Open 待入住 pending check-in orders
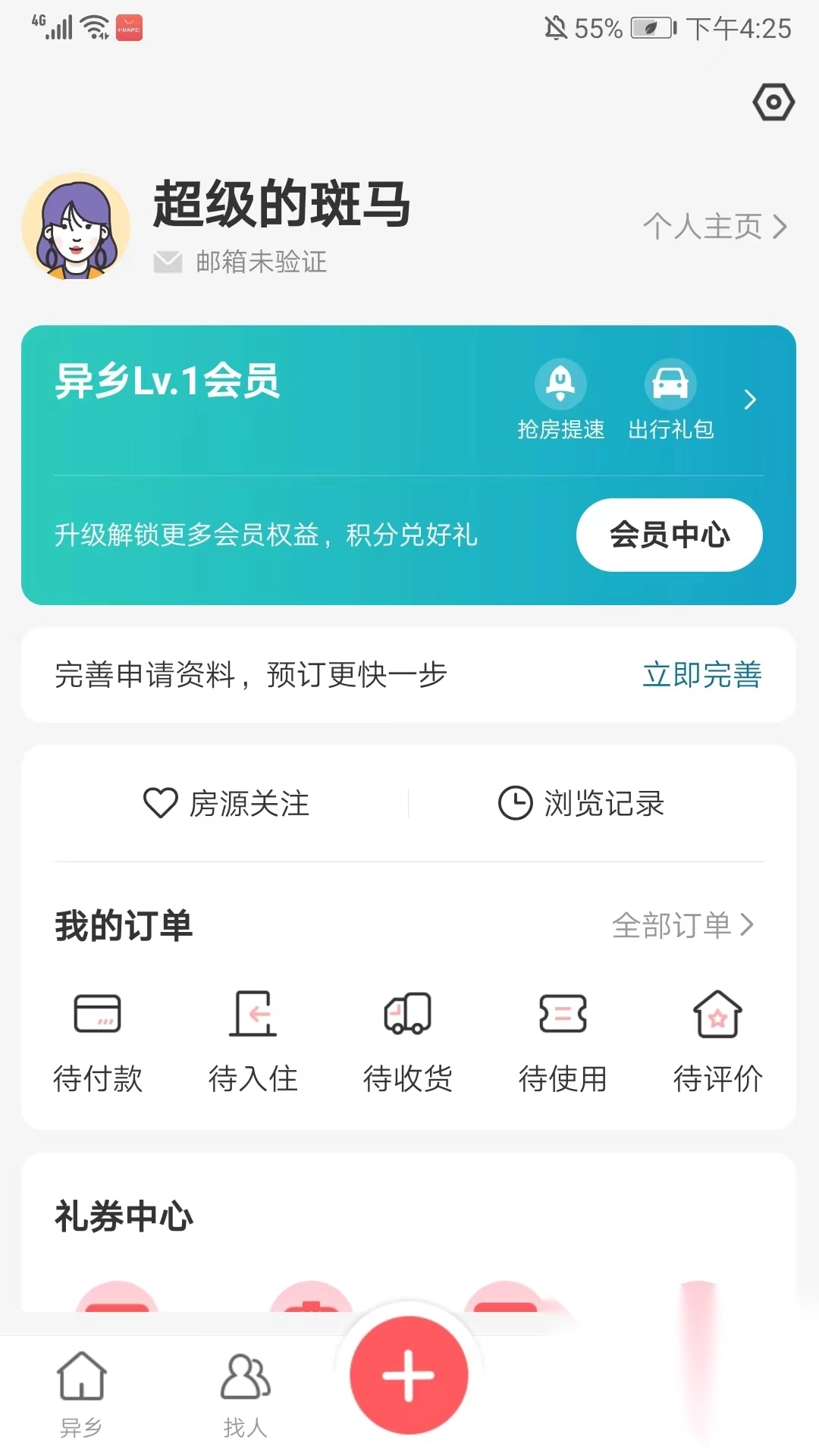This screenshot has height=1456, width=819. [x=253, y=1040]
